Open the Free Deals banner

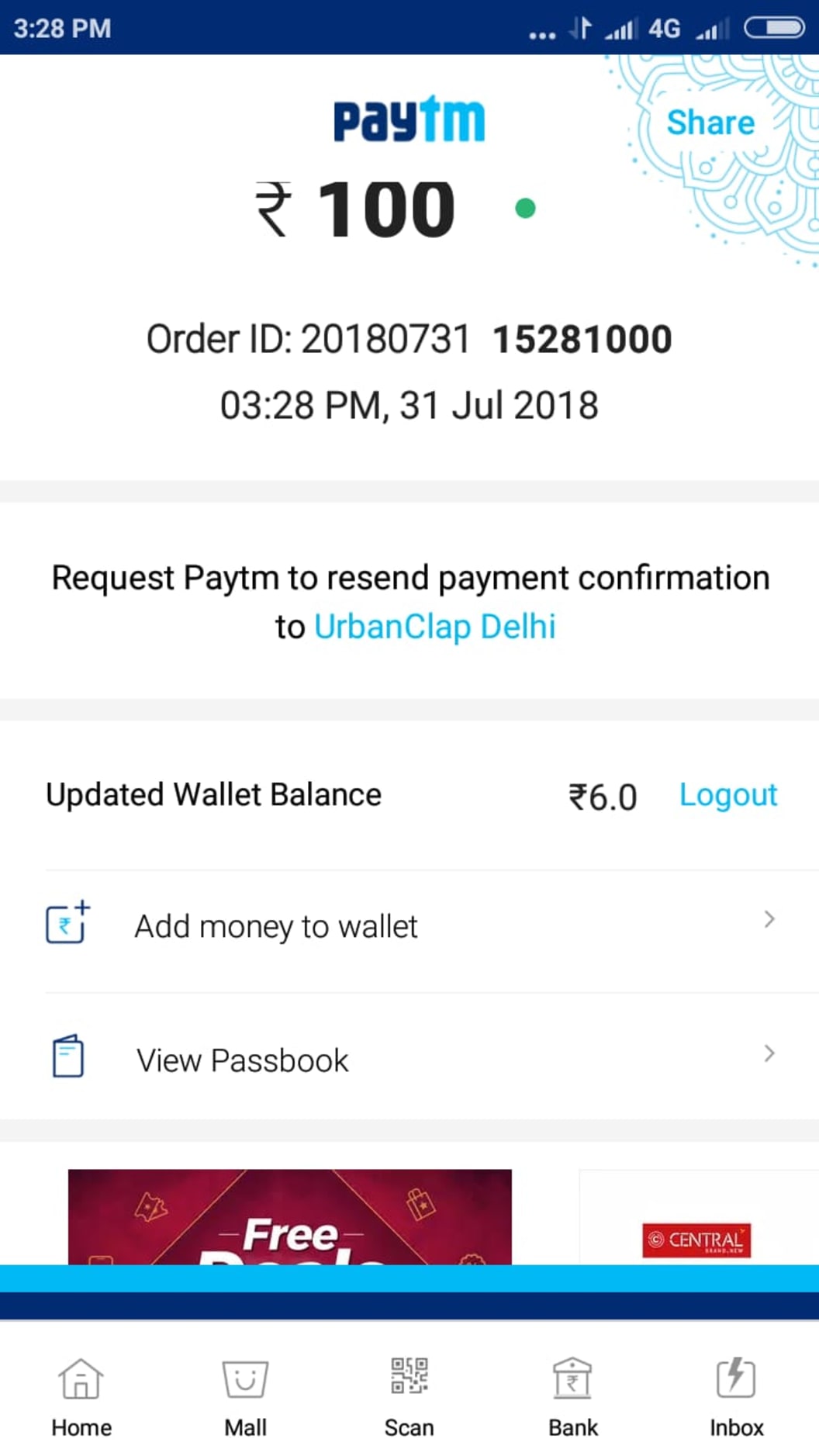tap(289, 1216)
